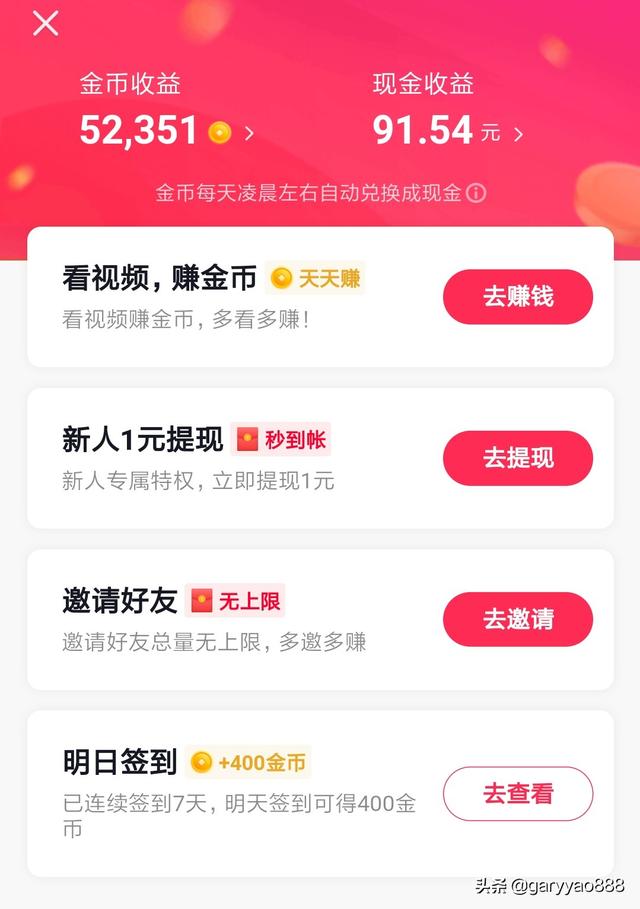Close the earnings page with the X
Image resolution: width=640 pixels, height=909 pixels.
46,24
